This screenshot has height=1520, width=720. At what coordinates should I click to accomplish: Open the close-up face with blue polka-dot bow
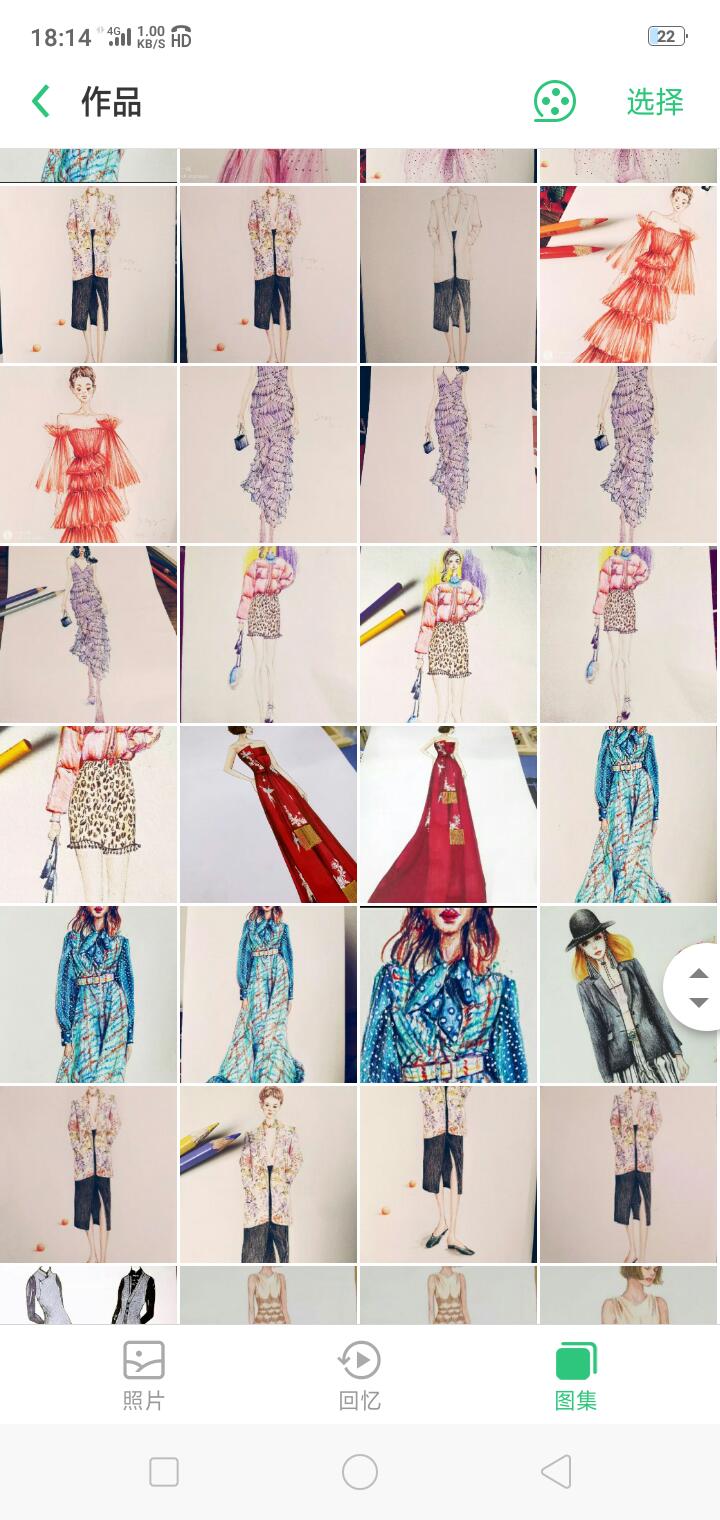(448, 994)
